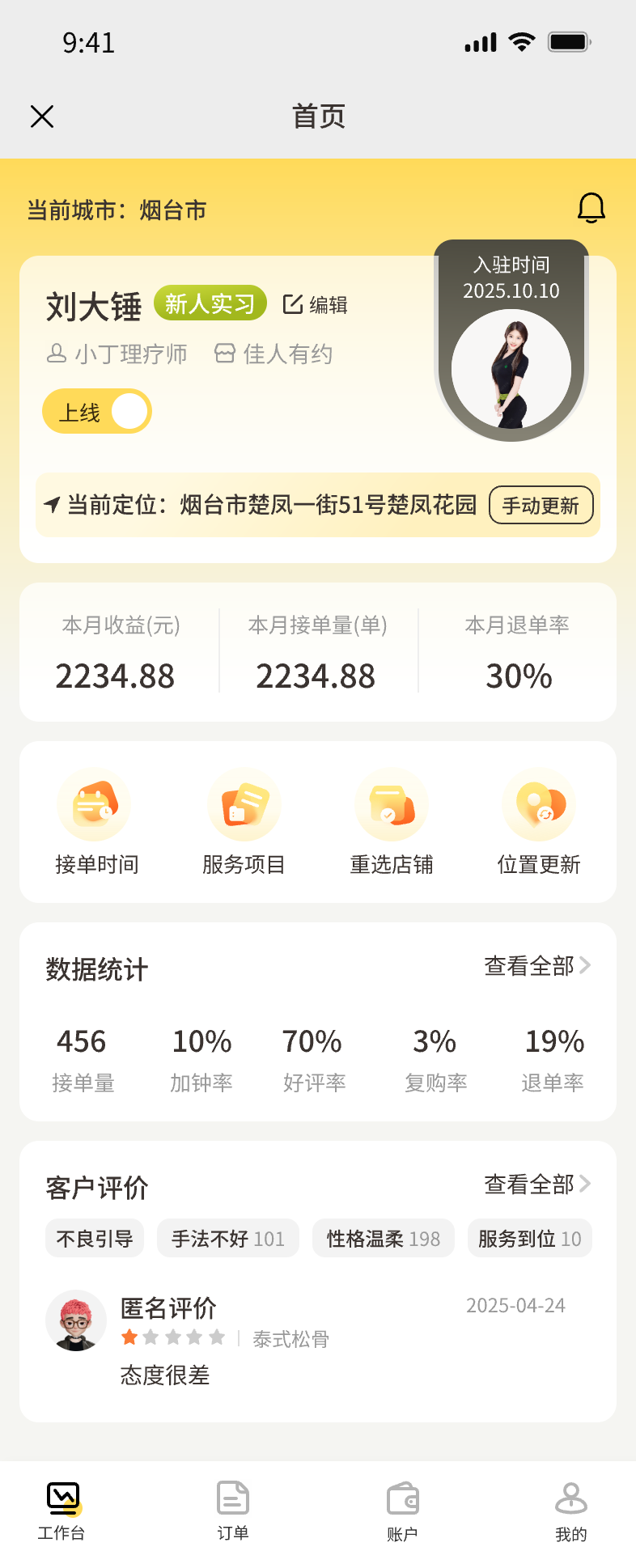Image resolution: width=636 pixels, height=1568 pixels.
Task: Switch to the 订单 tab
Action: click(233, 1511)
